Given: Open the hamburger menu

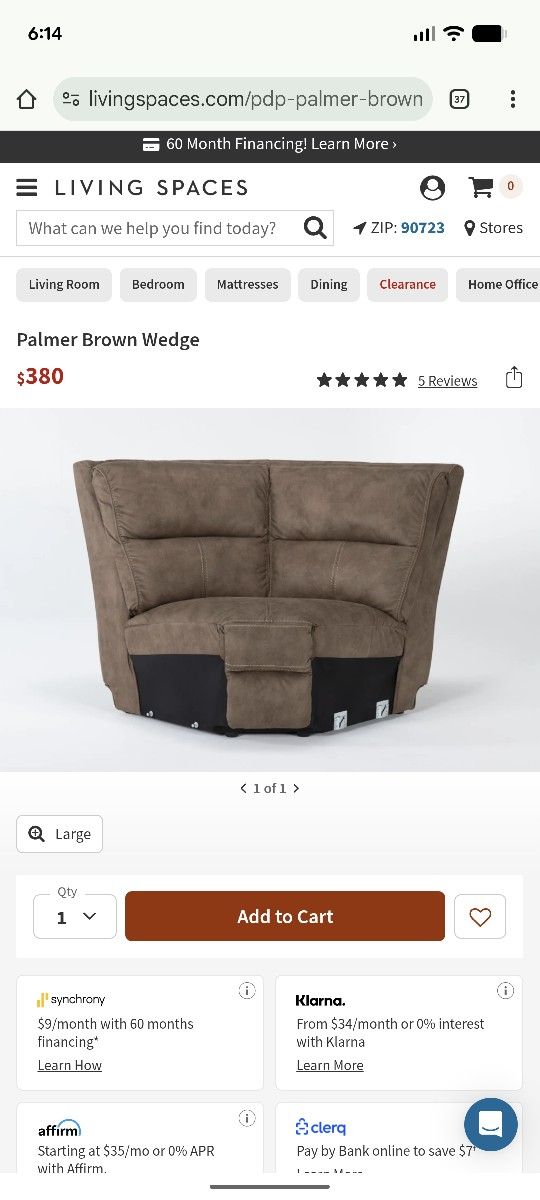Looking at the screenshot, I should [27, 187].
